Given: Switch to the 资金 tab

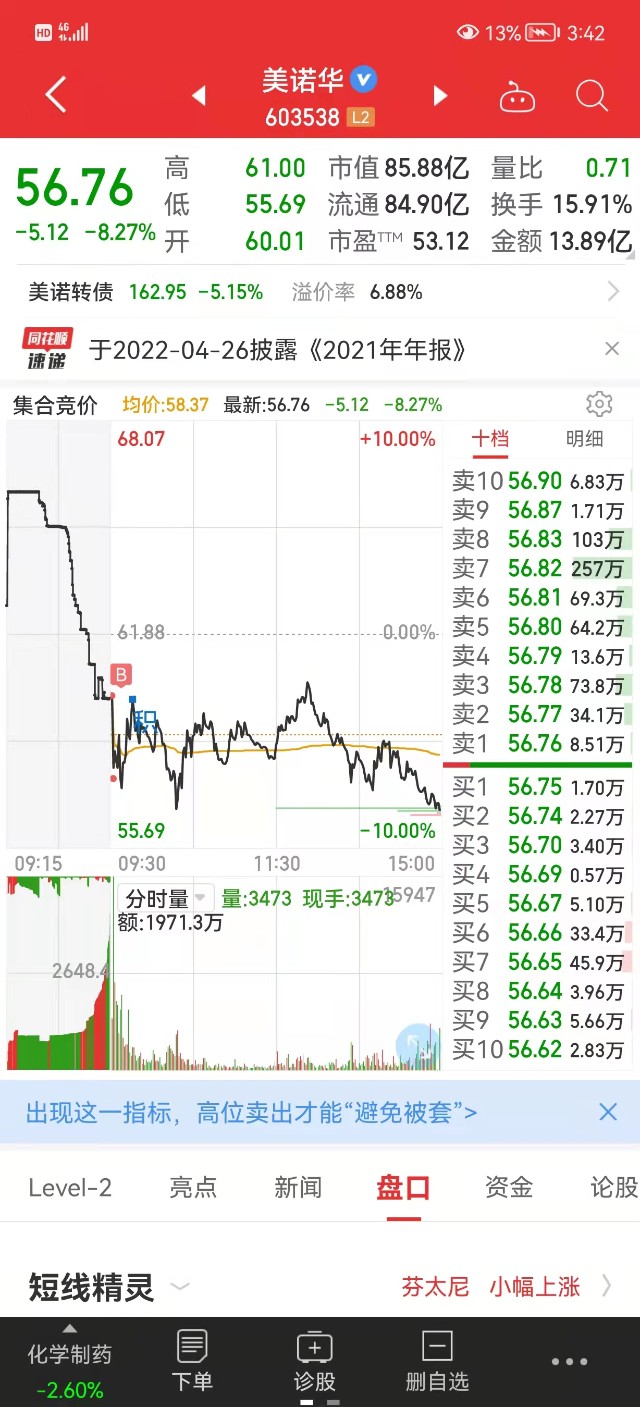Looking at the screenshot, I should [x=508, y=1187].
